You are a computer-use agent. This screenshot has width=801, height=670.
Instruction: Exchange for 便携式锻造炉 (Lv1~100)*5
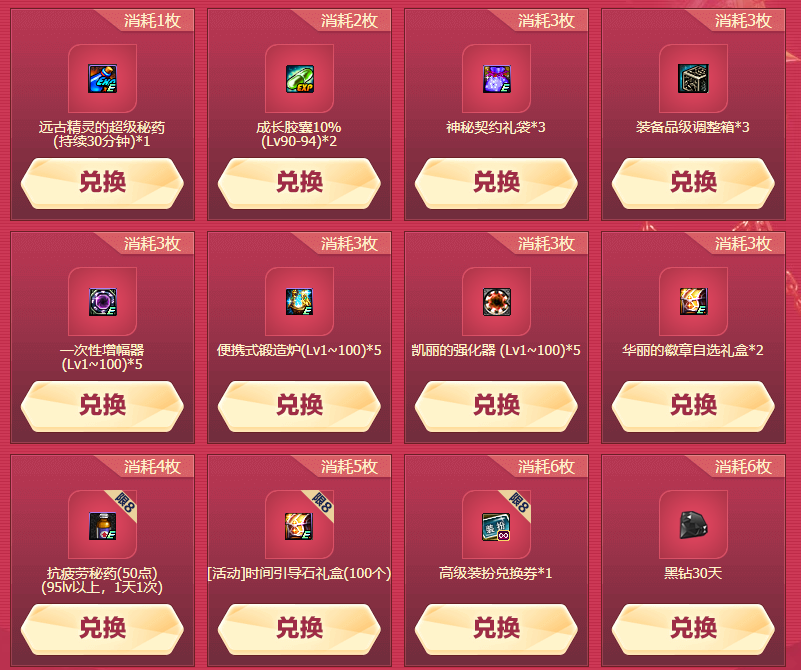tap(299, 406)
